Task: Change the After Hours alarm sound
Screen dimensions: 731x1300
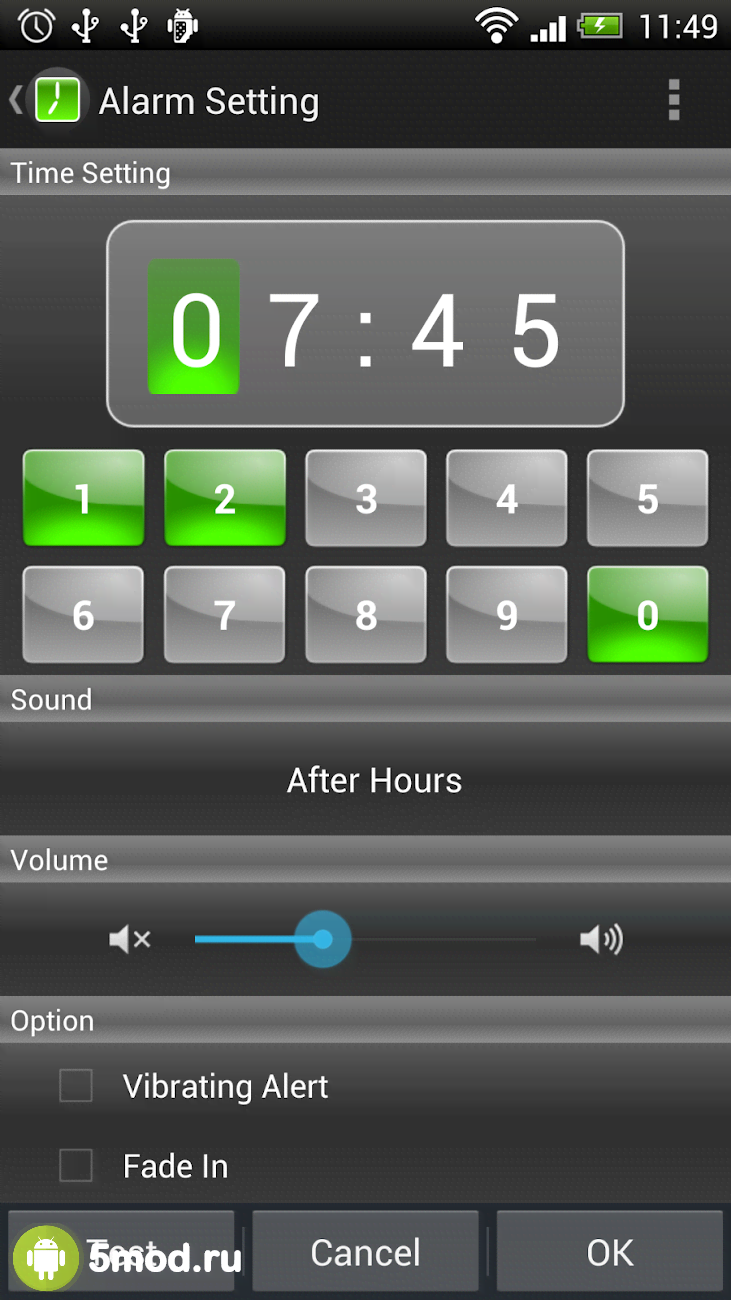Action: 374,780
